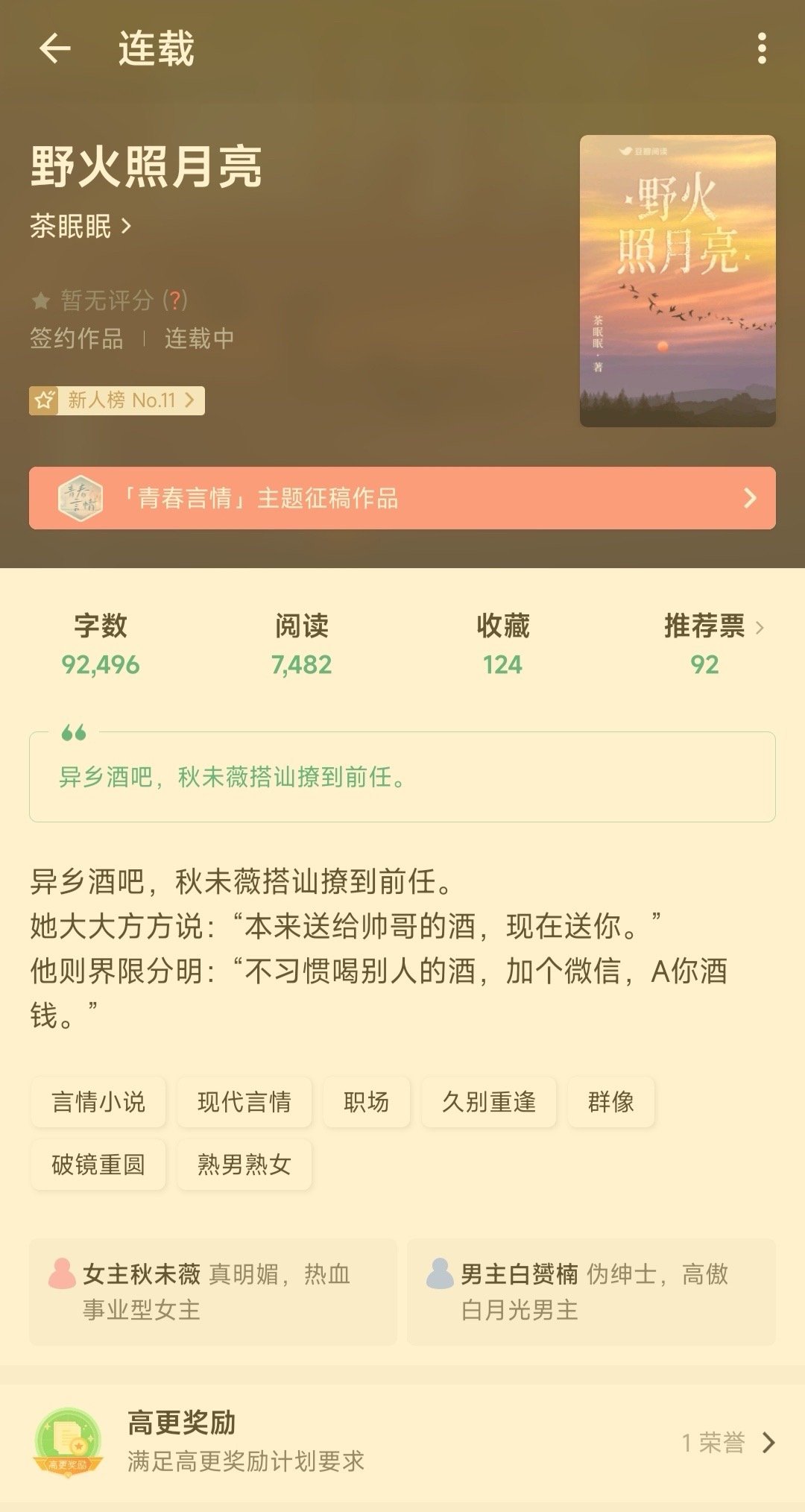The height and width of the screenshot is (1512, 805).
Task: Open the 推荐票 details
Action: coord(713,644)
